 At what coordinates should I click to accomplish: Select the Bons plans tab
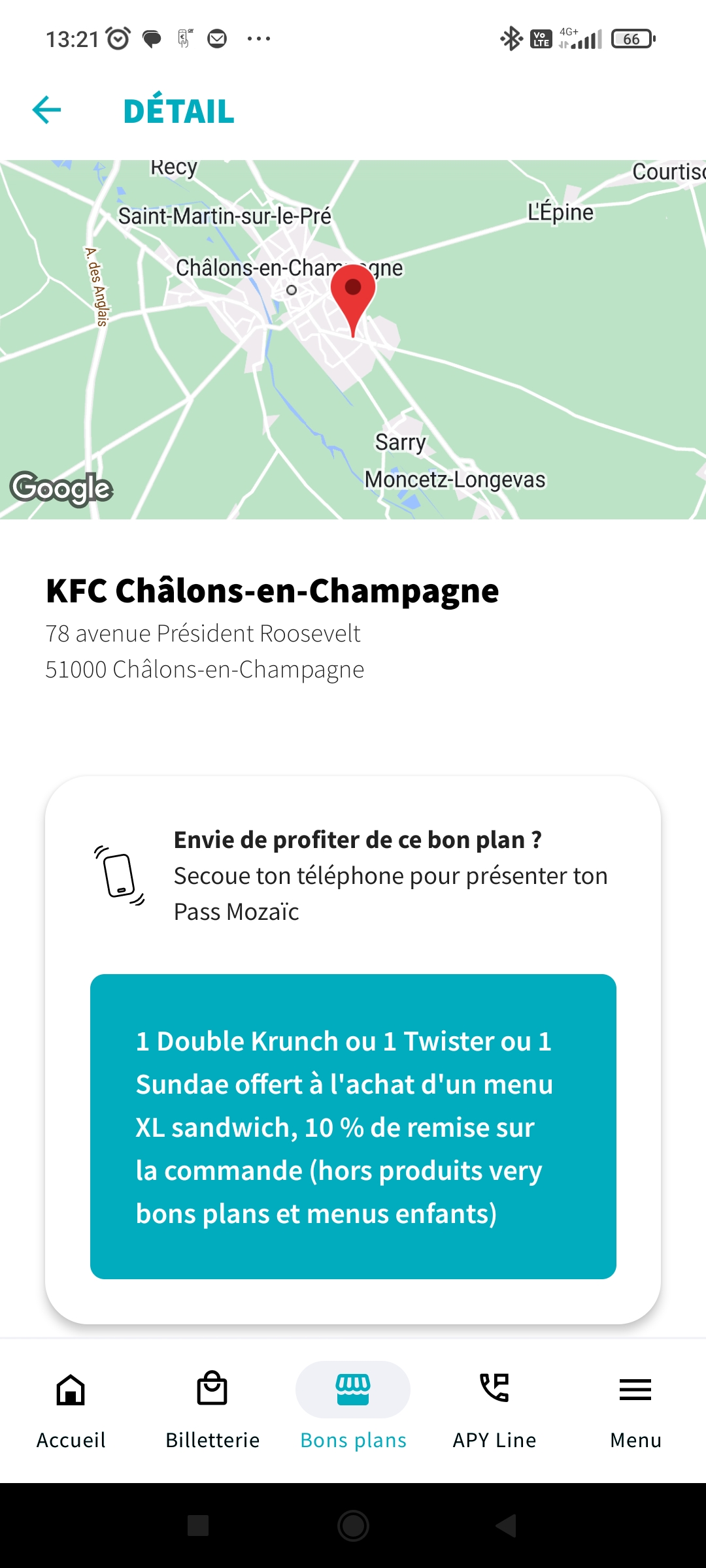click(x=353, y=1408)
